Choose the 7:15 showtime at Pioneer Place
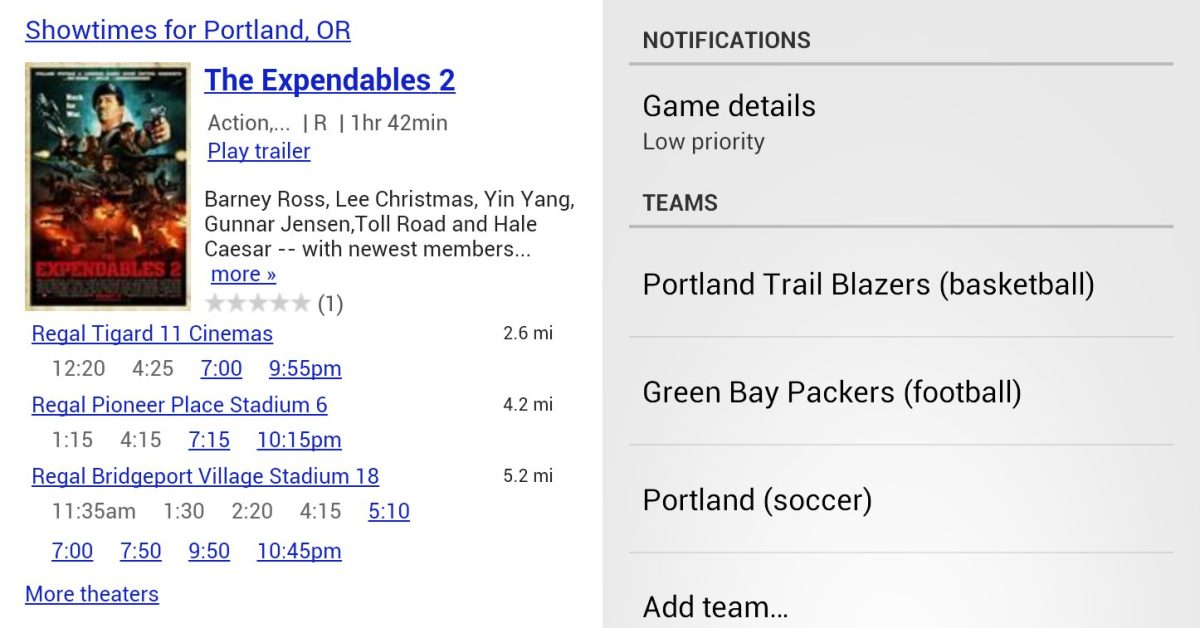The width and height of the screenshot is (1200, 628). 209,440
